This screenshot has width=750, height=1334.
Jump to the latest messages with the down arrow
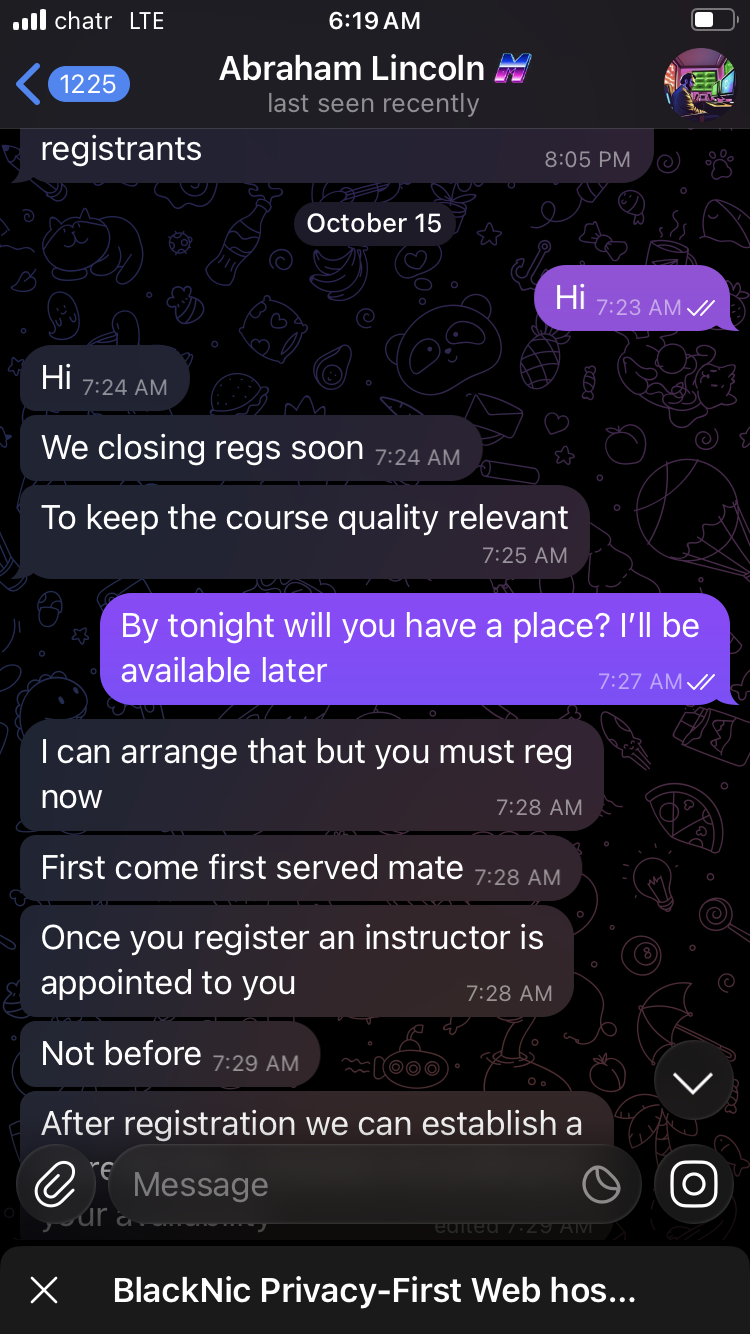pos(693,1082)
